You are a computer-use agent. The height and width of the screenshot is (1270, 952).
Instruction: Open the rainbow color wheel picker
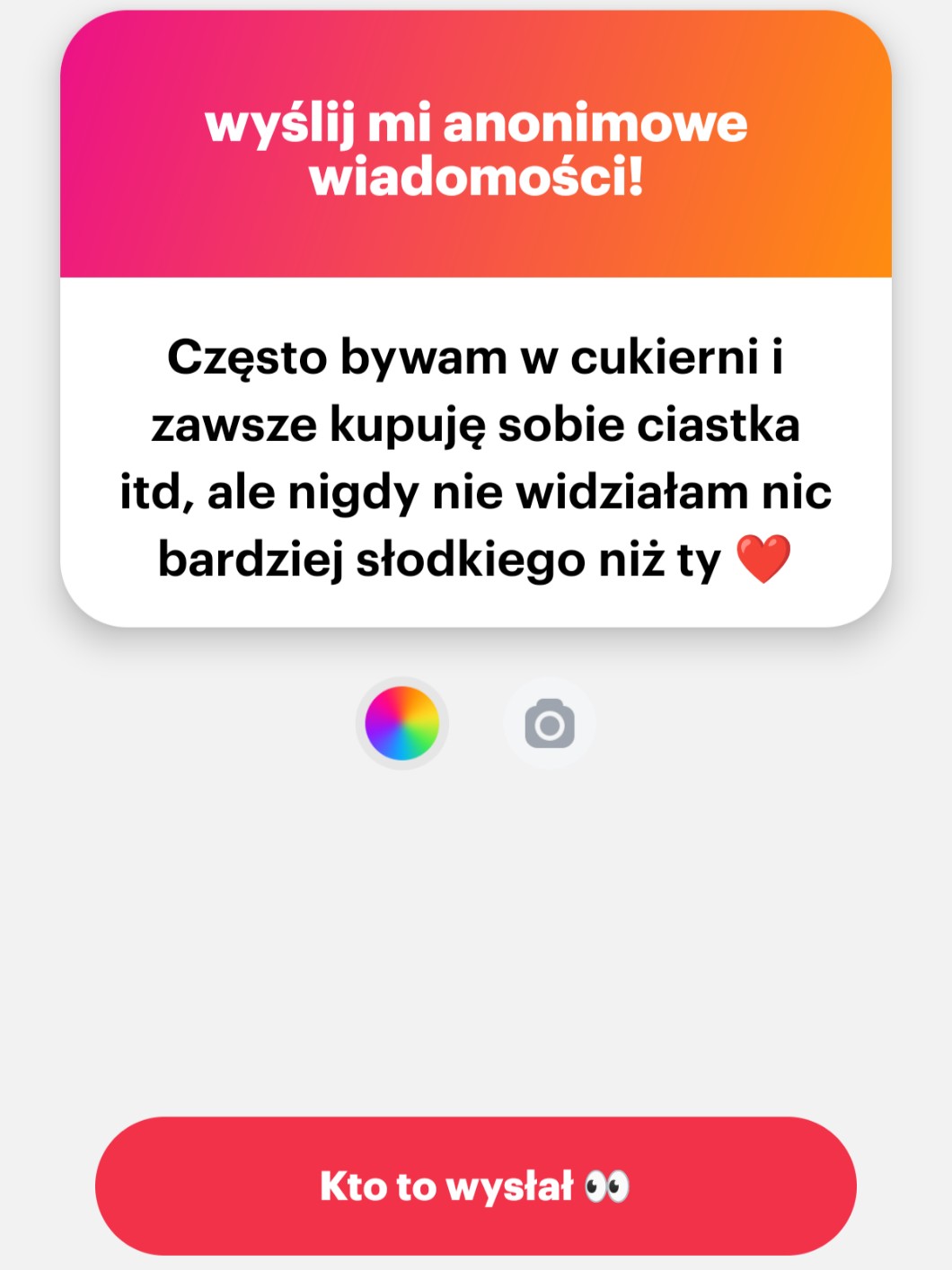point(402,723)
